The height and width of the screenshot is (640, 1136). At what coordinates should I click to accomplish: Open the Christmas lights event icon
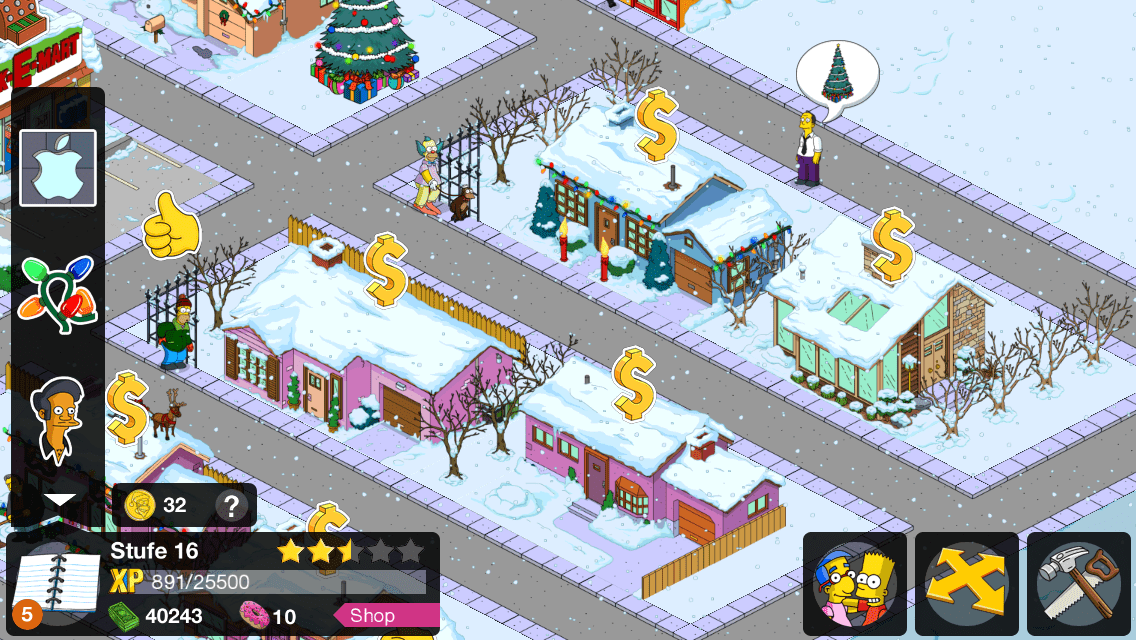point(58,294)
